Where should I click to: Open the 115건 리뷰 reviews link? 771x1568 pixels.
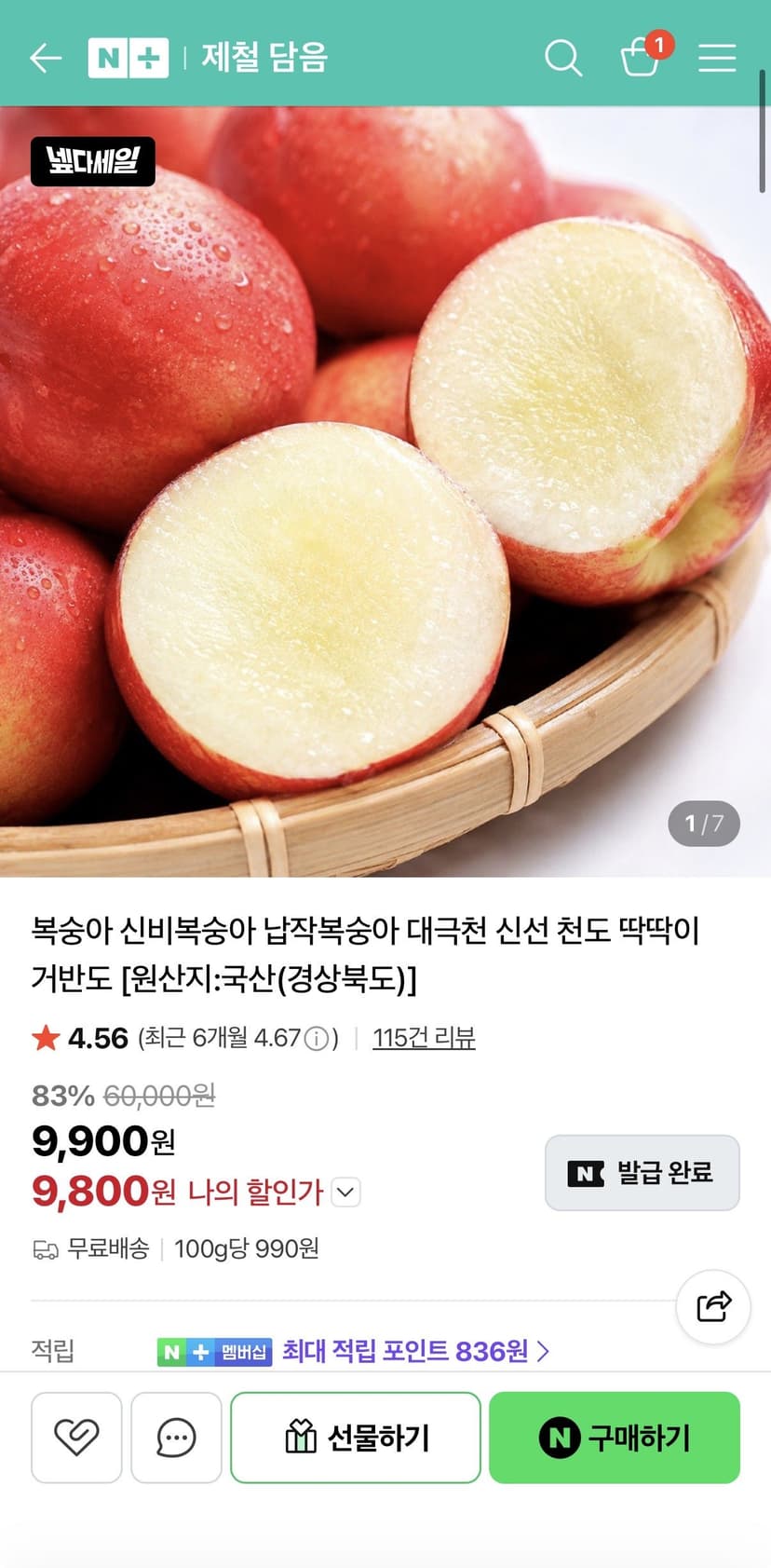pos(424,1037)
